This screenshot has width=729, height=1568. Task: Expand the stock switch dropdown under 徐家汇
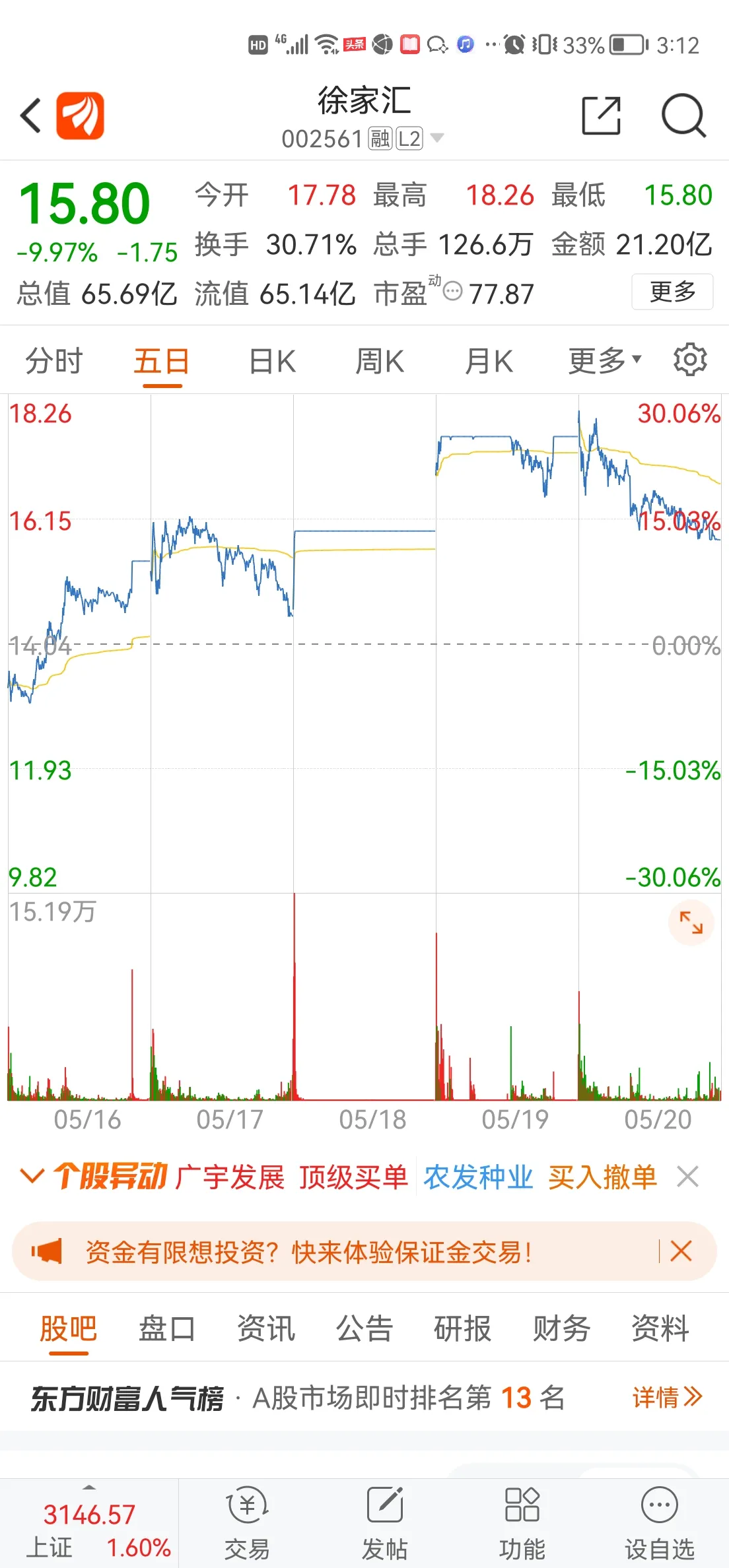[436, 138]
